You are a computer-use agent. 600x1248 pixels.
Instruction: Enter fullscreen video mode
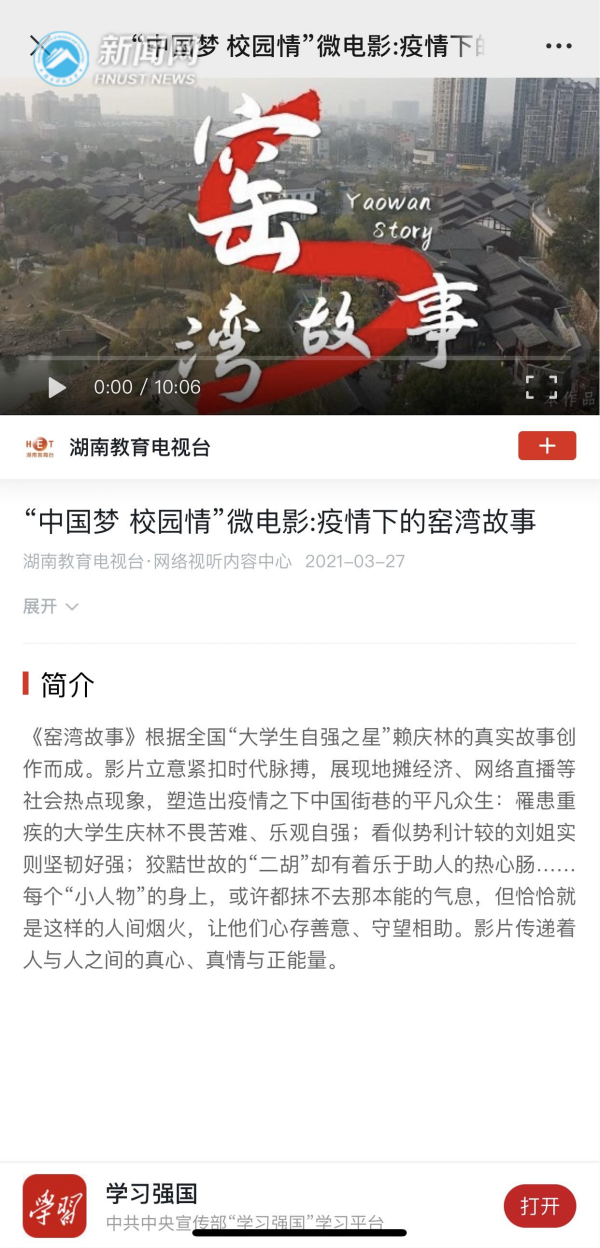point(541,387)
